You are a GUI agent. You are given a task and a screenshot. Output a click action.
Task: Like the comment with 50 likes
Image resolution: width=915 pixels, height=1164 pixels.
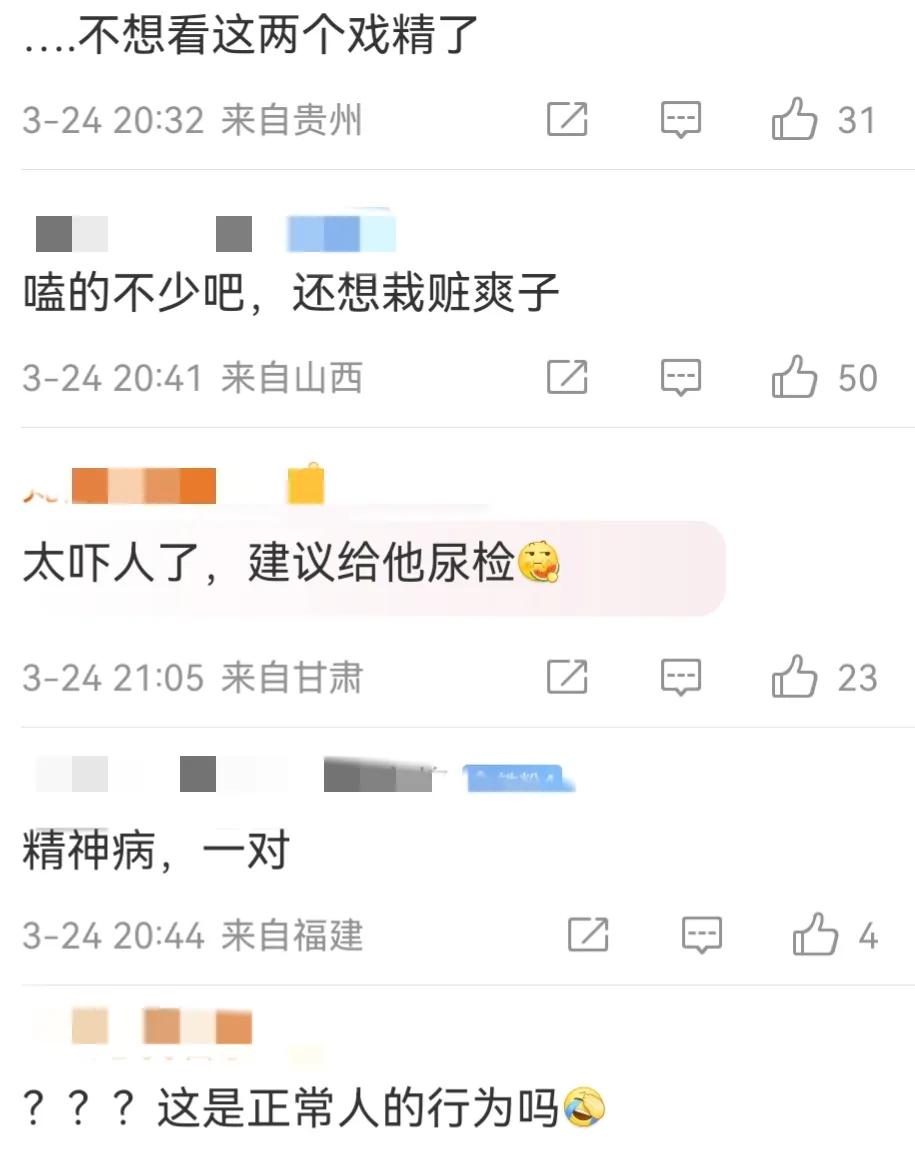(x=795, y=378)
